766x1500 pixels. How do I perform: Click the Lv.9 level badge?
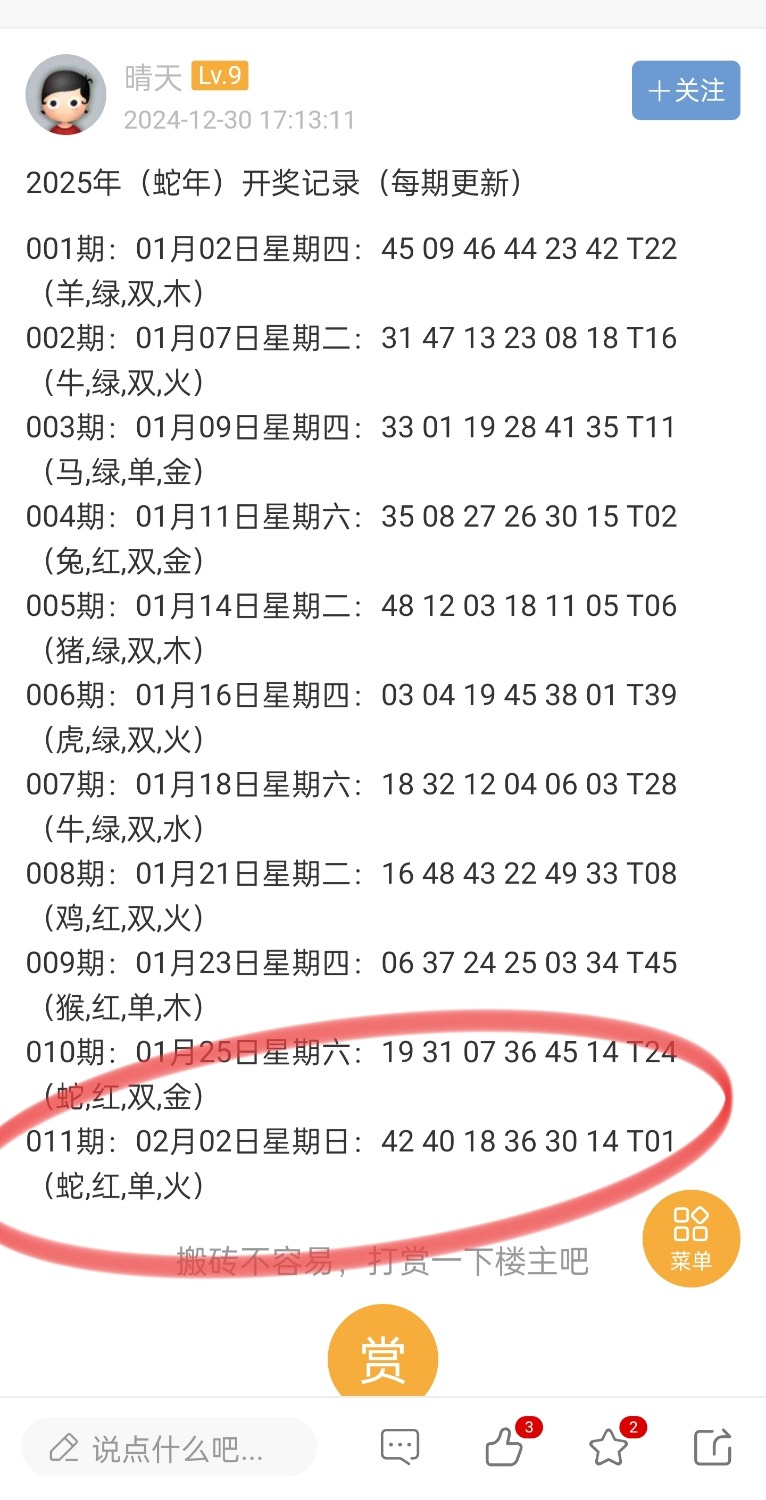[219, 75]
